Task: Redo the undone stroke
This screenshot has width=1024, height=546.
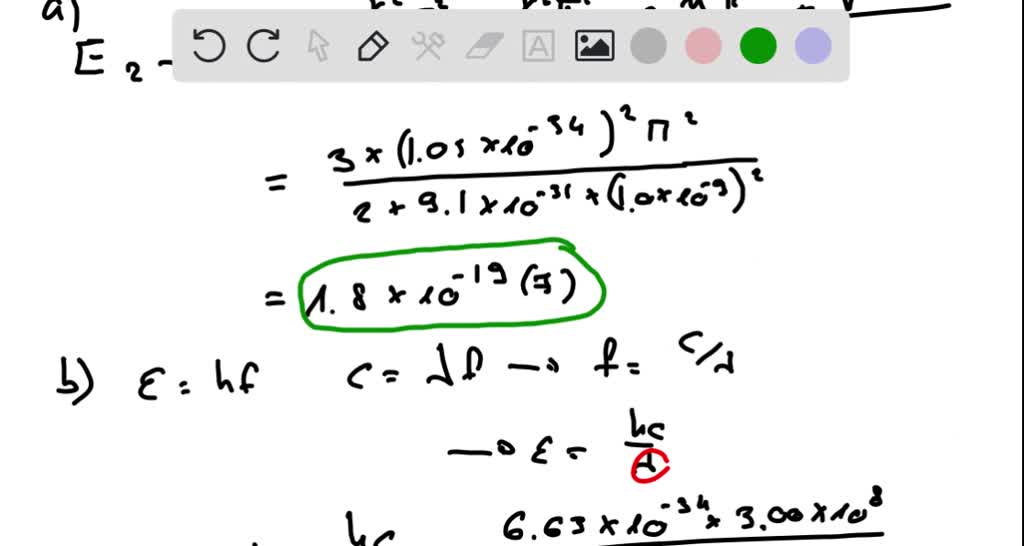Action: 263,46
